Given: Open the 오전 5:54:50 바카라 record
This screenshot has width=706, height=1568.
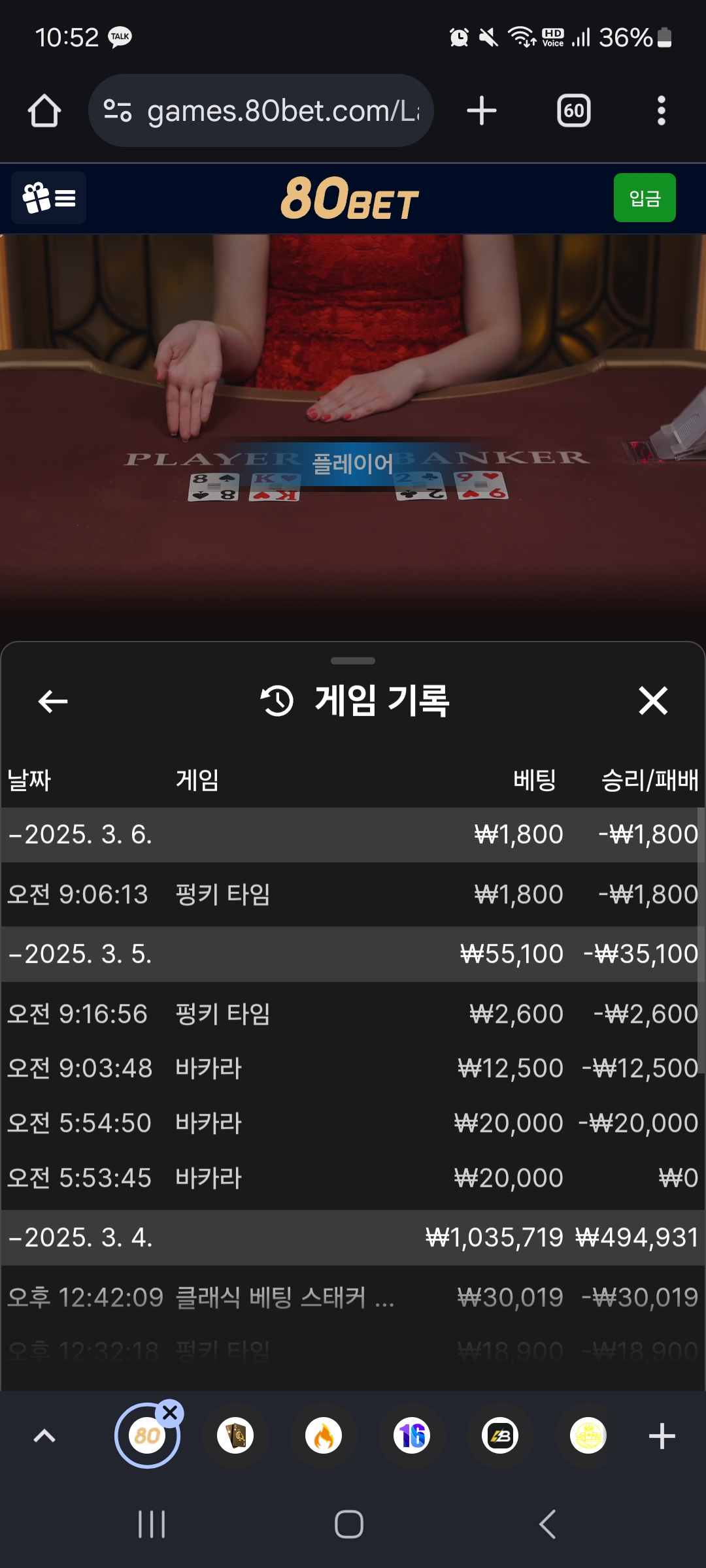Looking at the screenshot, I should (x=353, y=1124).
